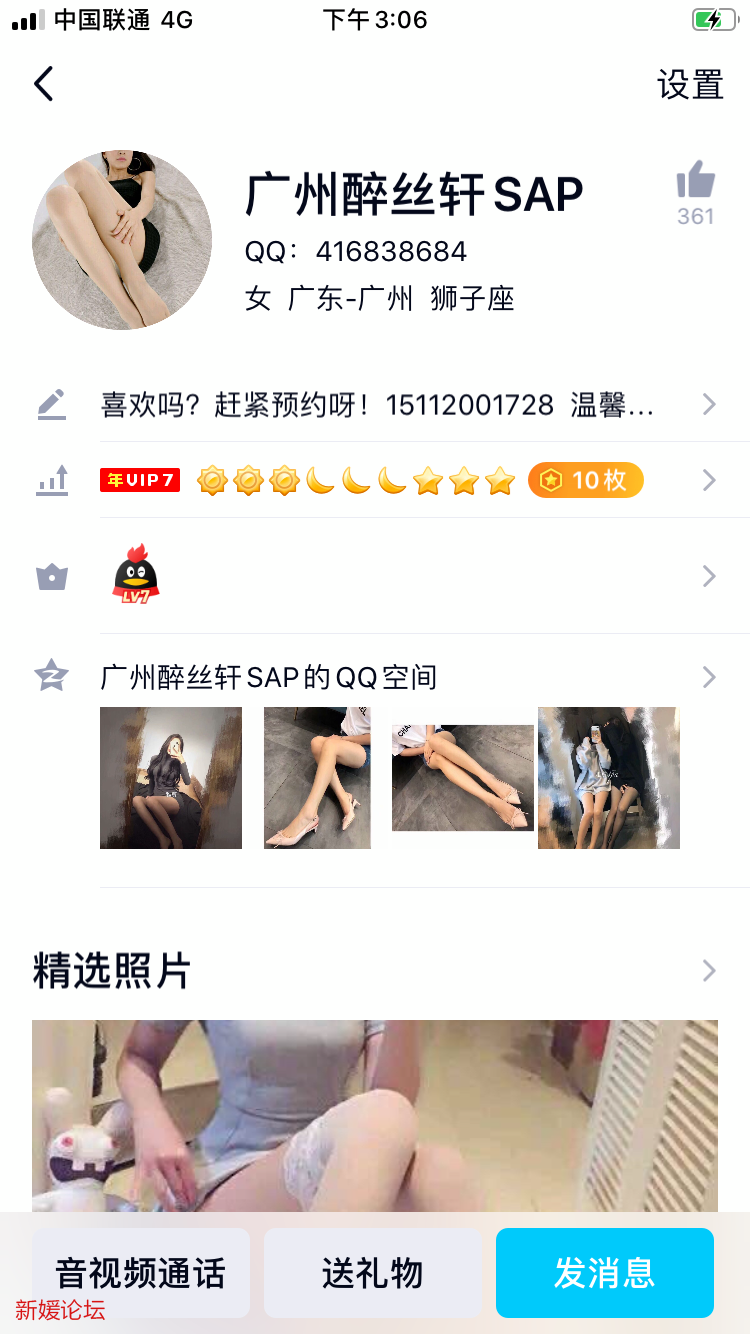Screen dimensions: 750x1334
Task: Tap the back arrow to return
Action: tap(43, 84)
